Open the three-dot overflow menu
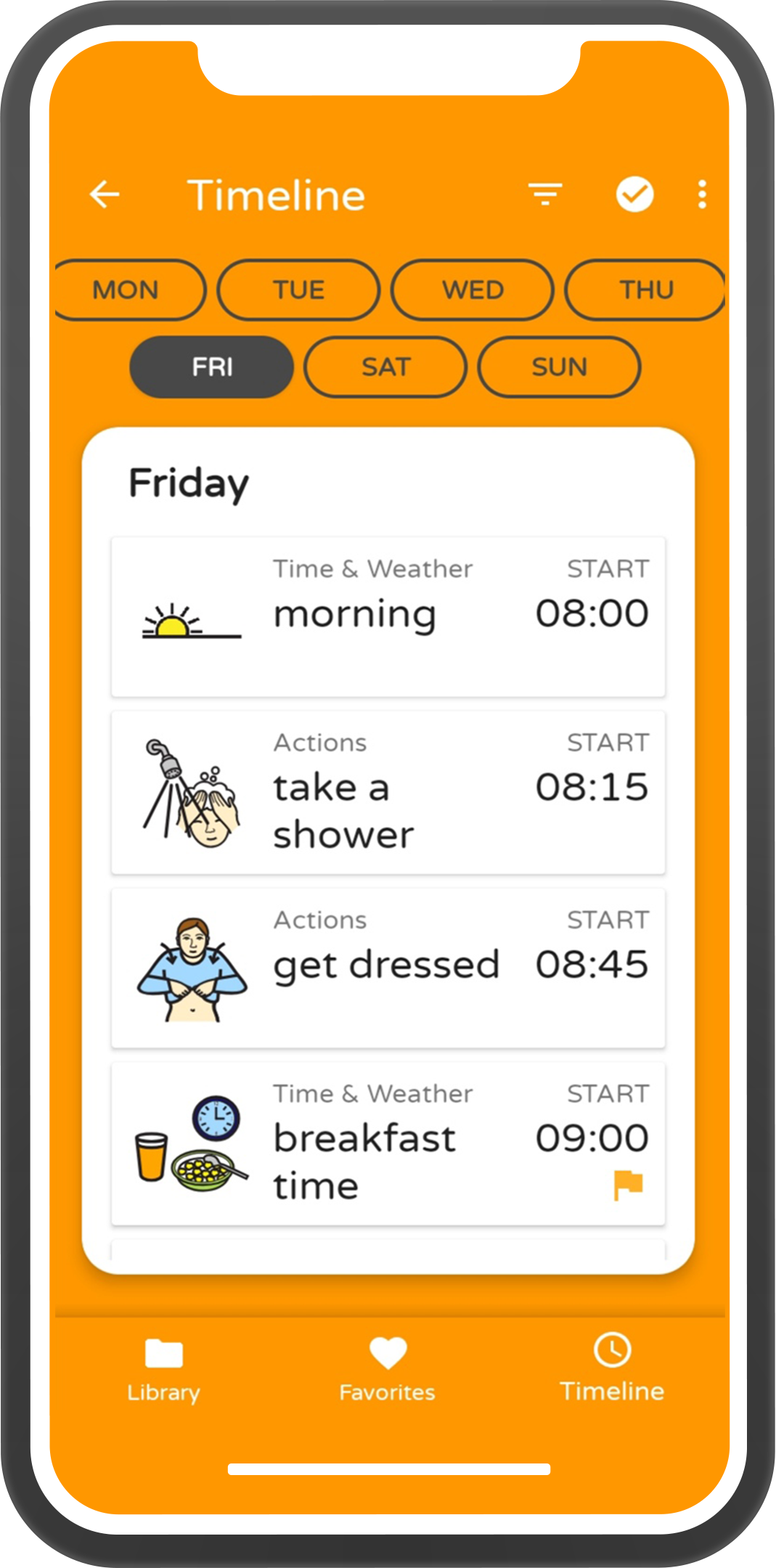Image resolution: width=776 pixels, height=1568 pixels. 701,195
